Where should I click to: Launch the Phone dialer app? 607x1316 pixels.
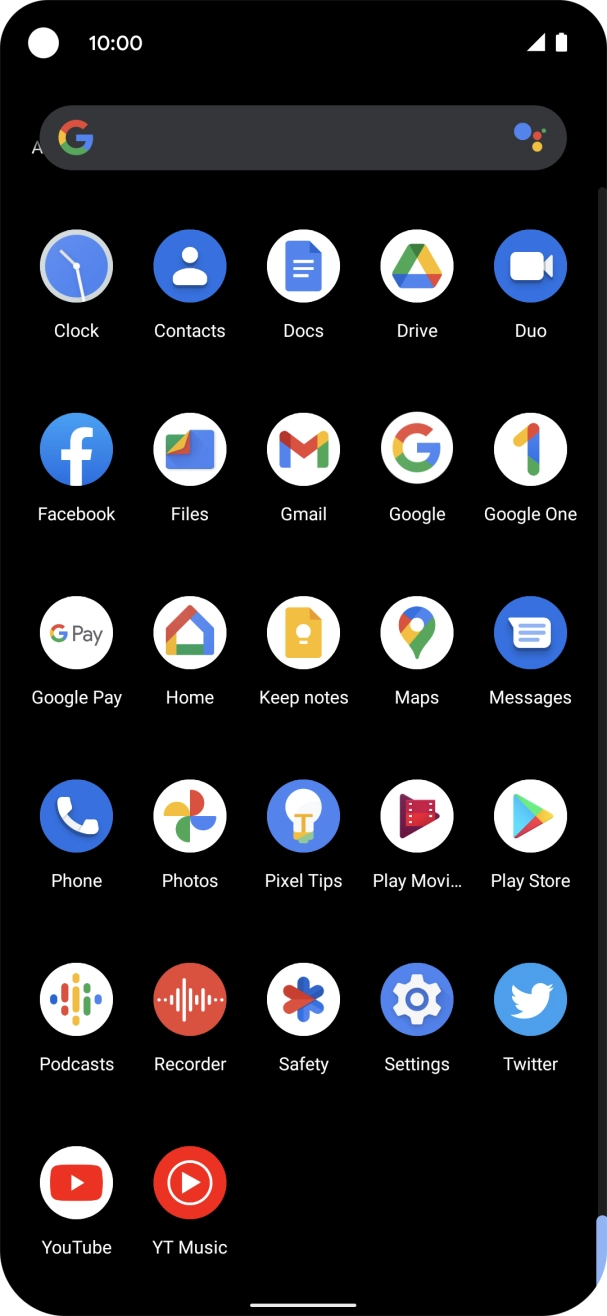pos(76,816)
